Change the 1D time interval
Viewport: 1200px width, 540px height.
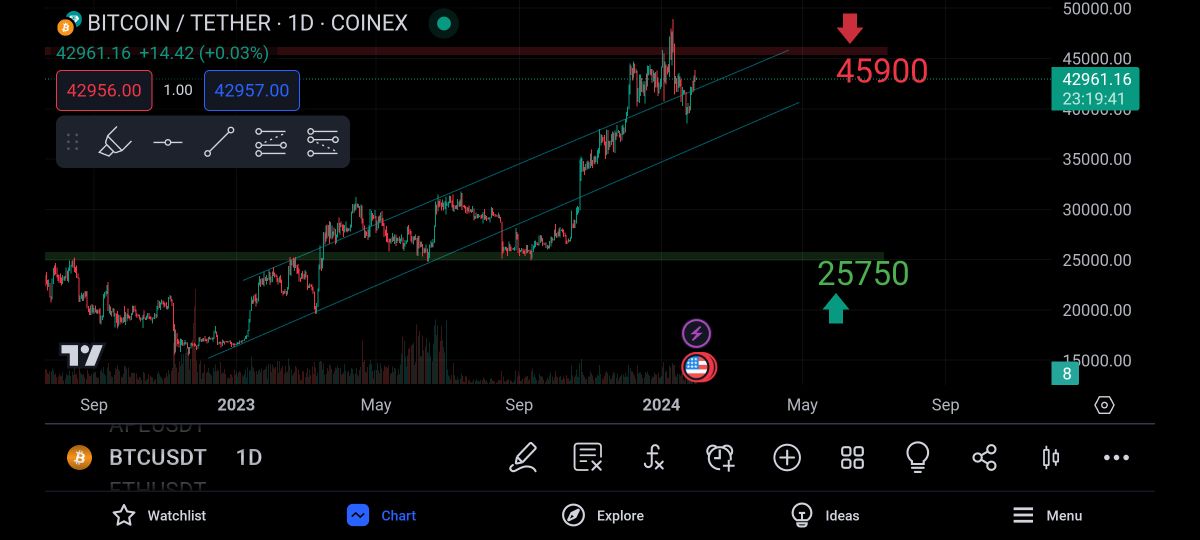point(249,457)
